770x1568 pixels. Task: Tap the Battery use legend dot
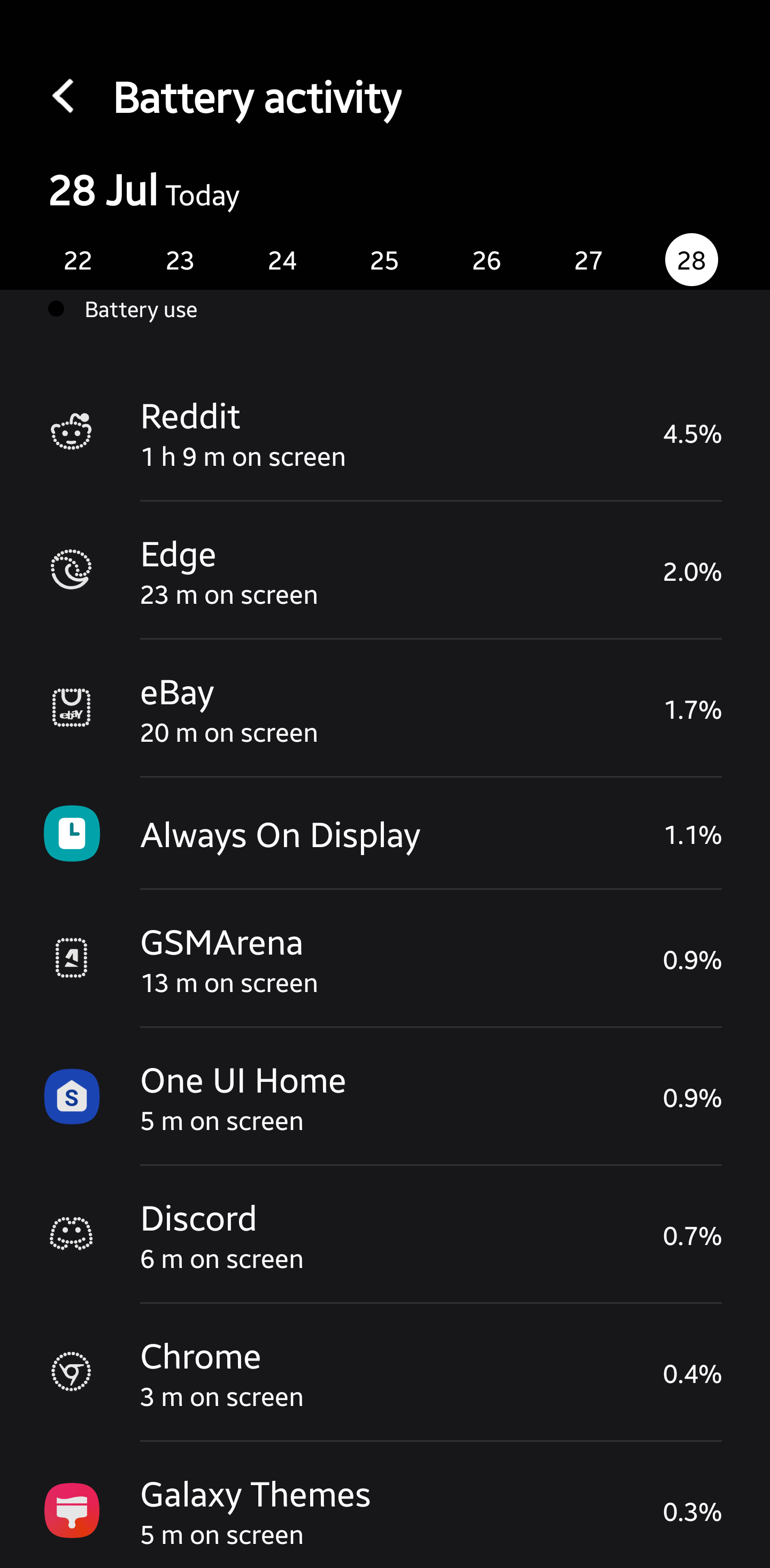click(57, 309)
